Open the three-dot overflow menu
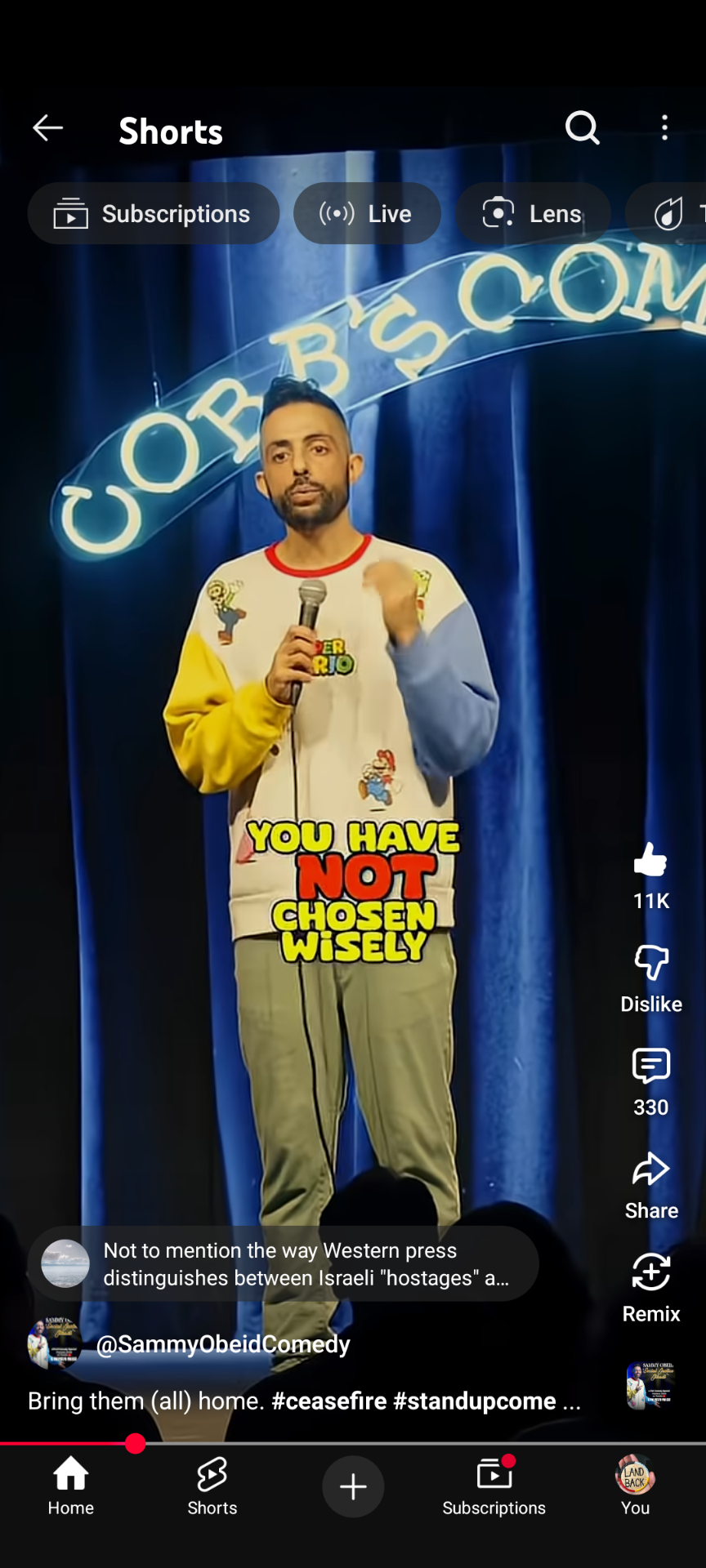Viewport: 706px width, 1568px height. [664, 128]
